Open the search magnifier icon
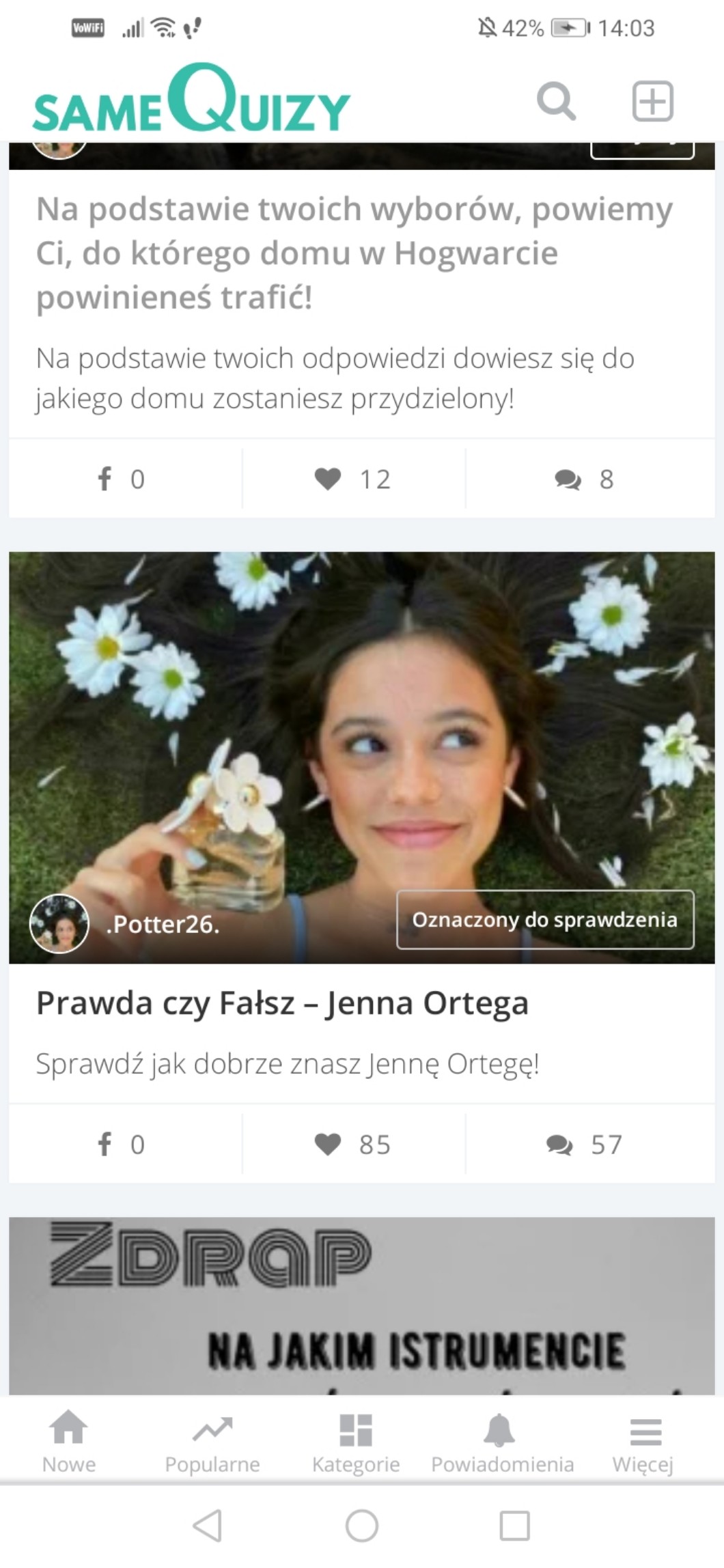 point(555,101)
